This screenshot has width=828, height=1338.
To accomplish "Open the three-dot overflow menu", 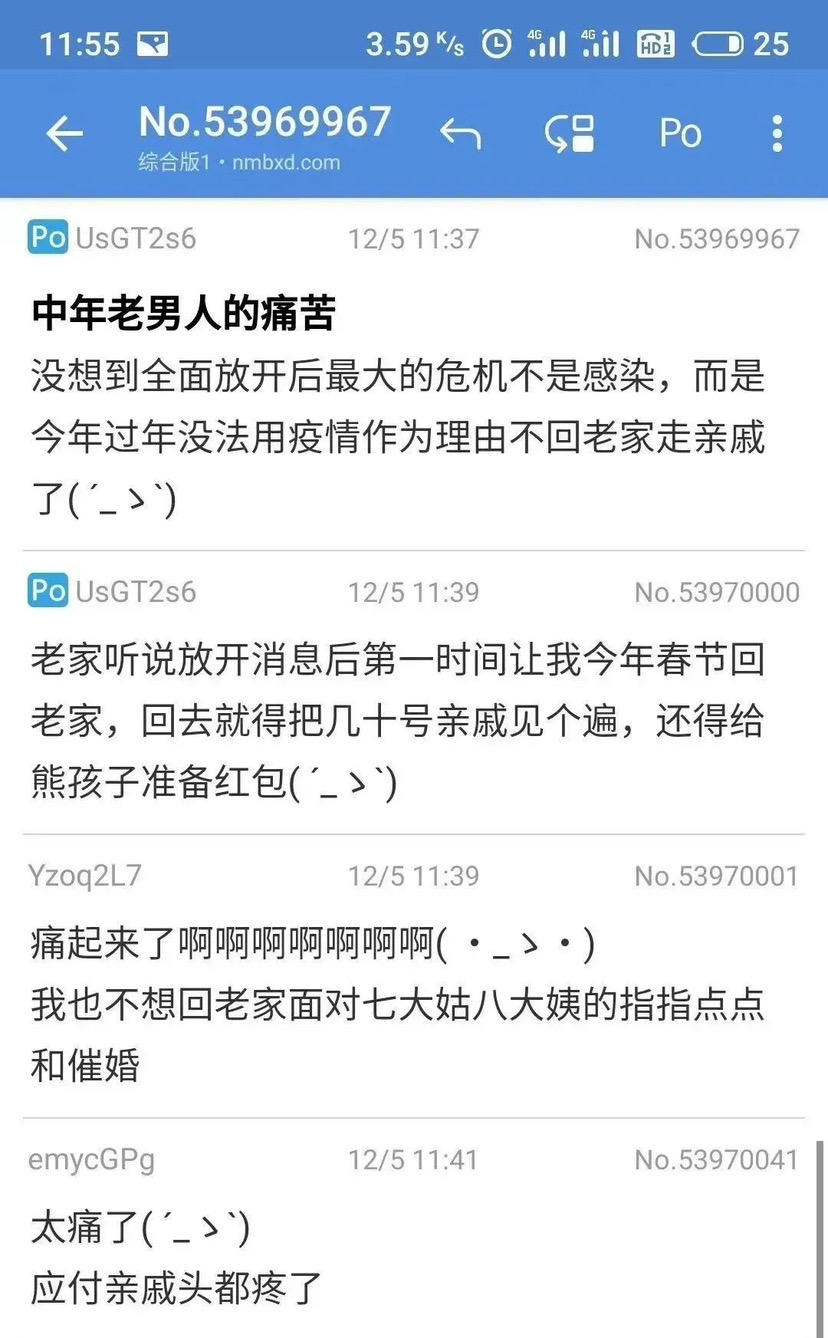I will click(x=777, y=134).
